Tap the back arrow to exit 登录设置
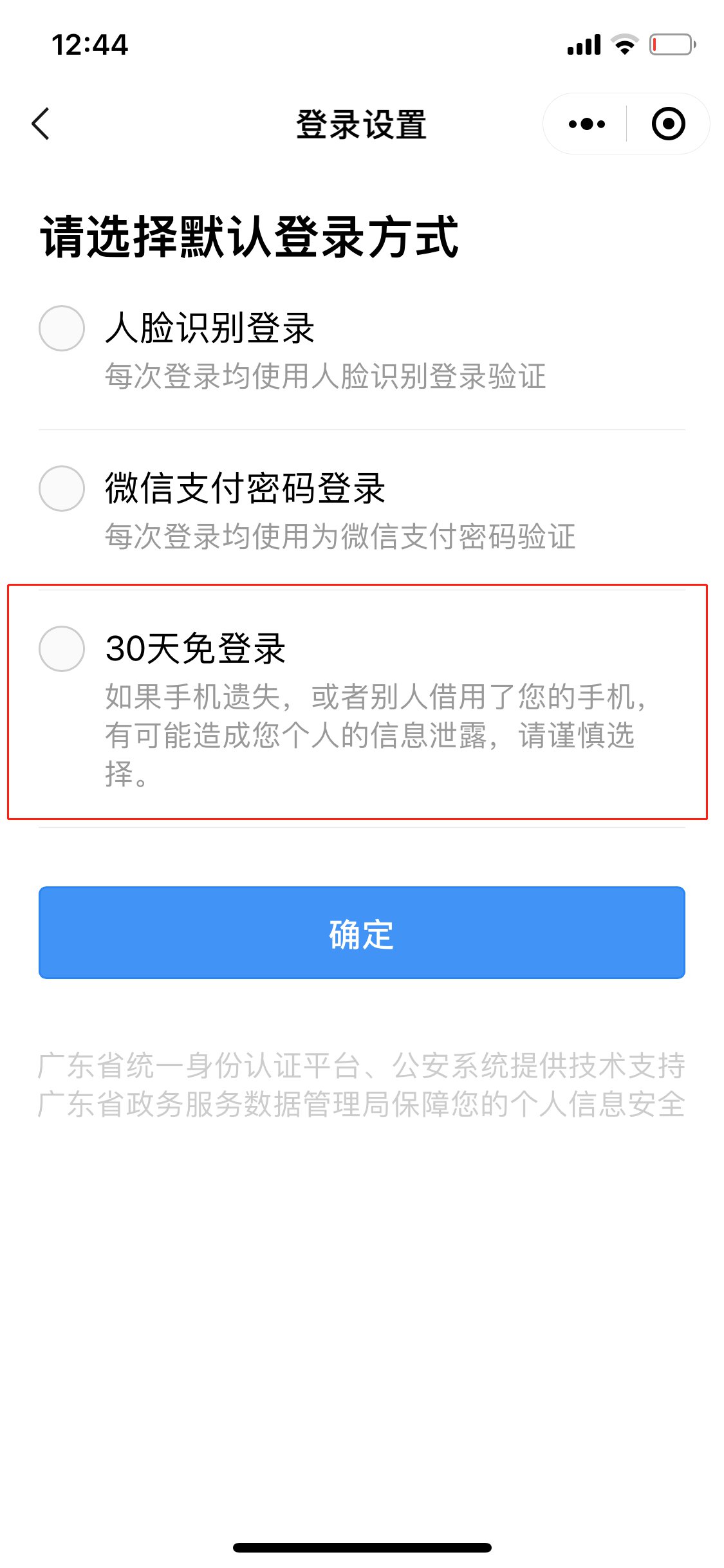The width and height of the screenshot is (724, 1568). (40, 124)
